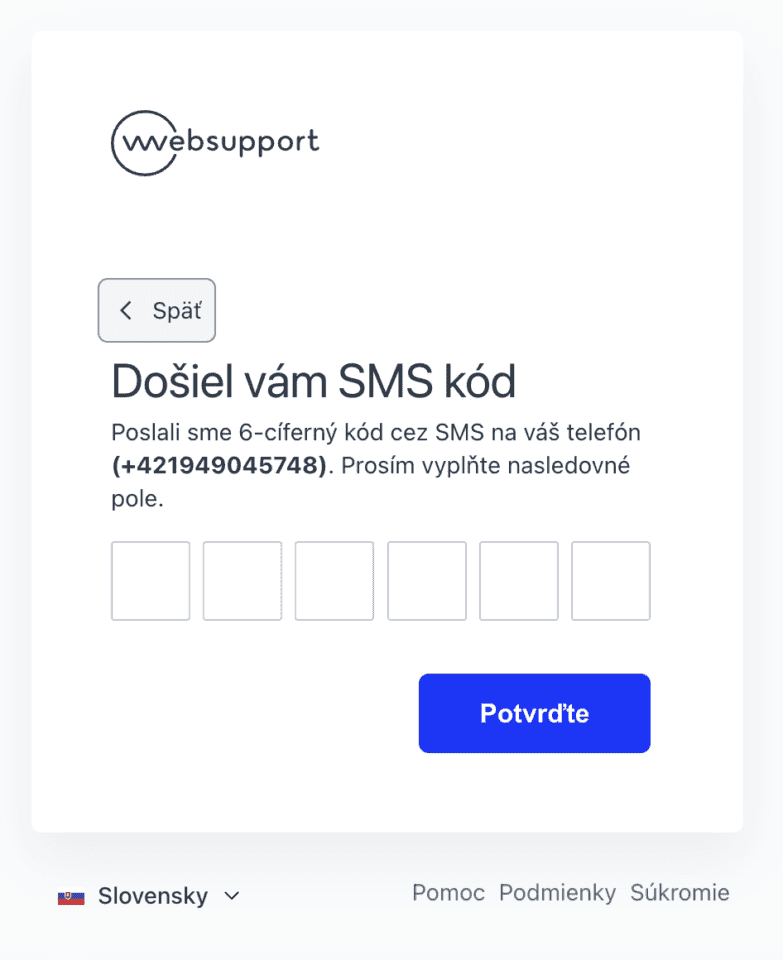Select the second SMS code digit box
The image size is (783, 960).
[242, 580]
